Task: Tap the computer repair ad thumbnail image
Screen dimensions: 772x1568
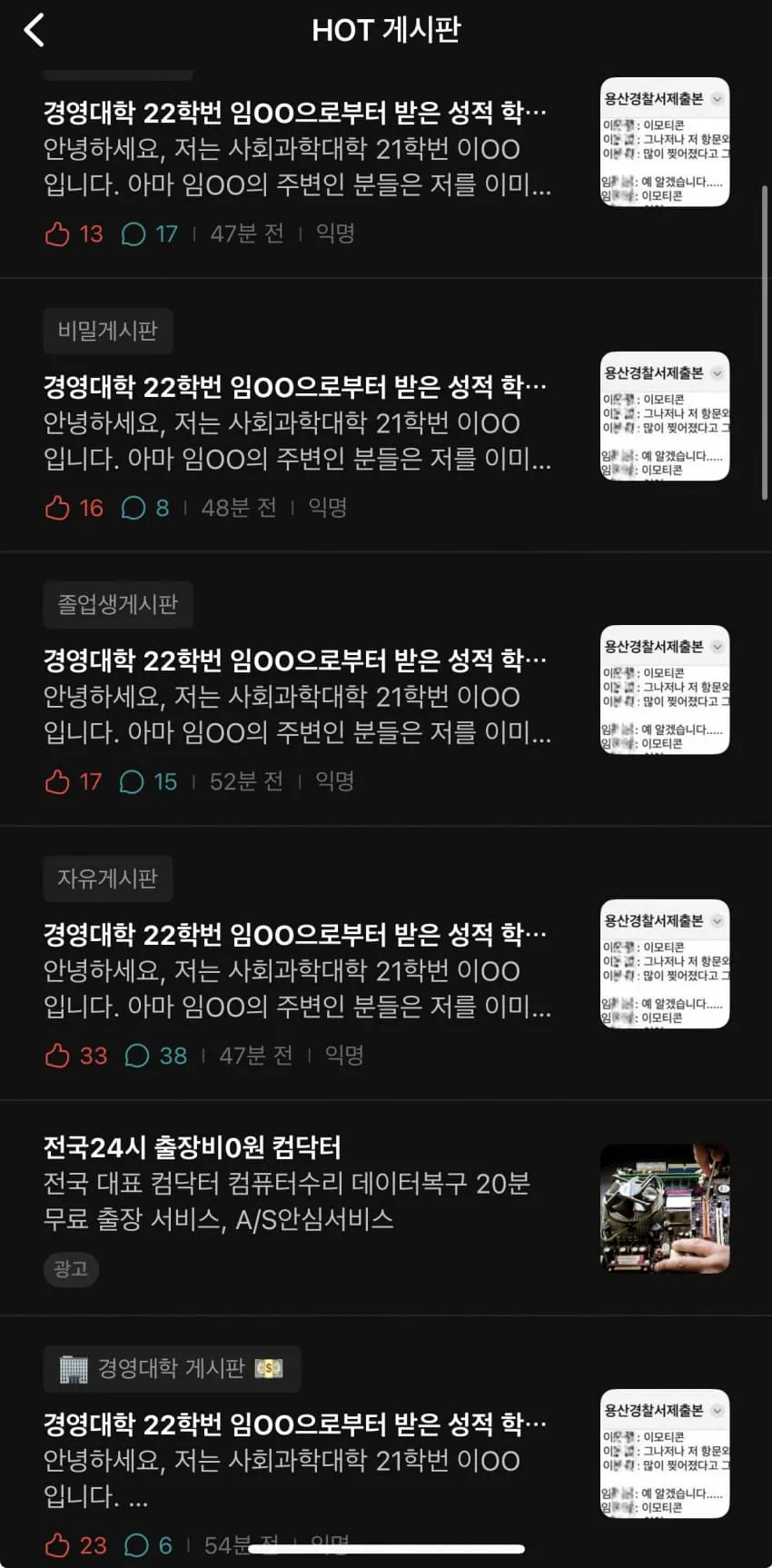Action: tap(664, 1208)
